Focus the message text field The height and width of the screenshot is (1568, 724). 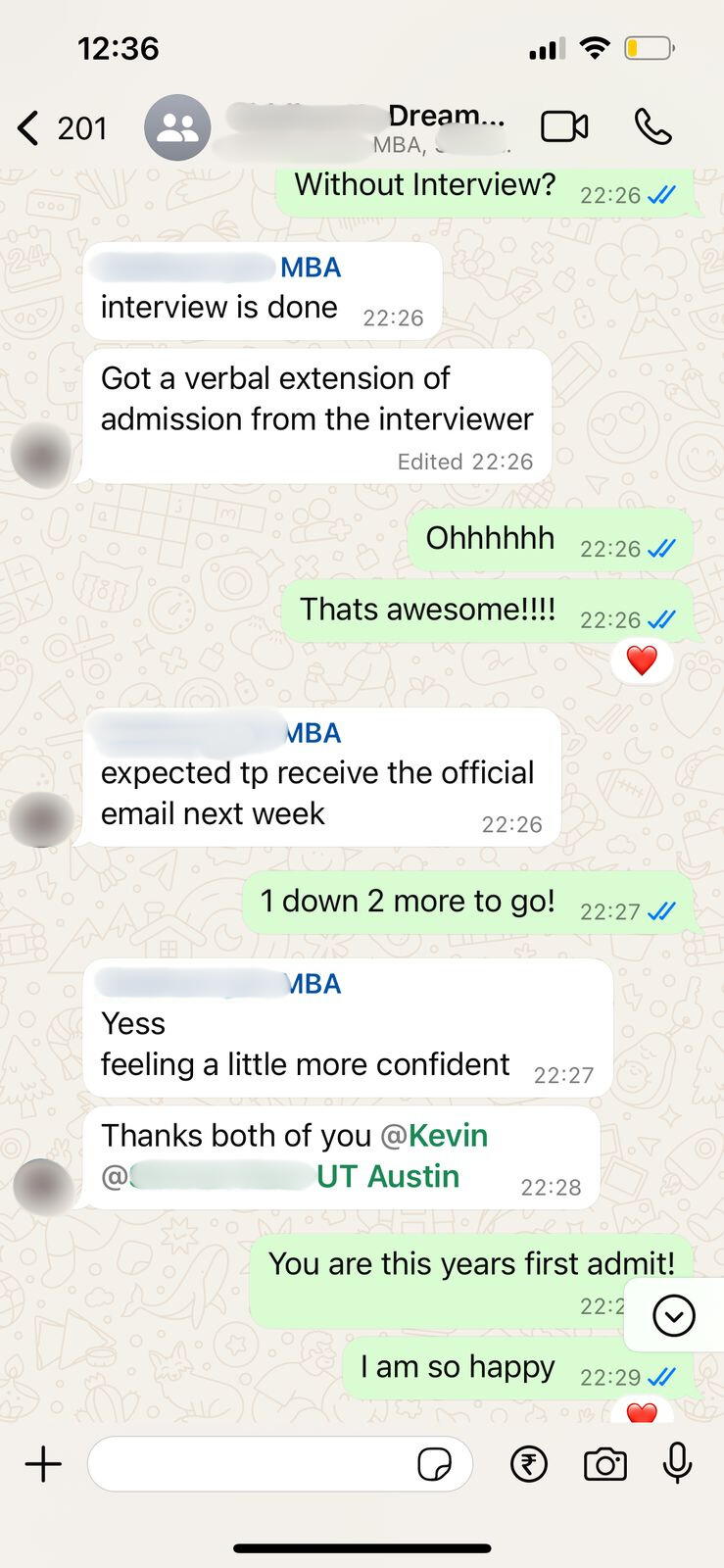click(x=250, y=1464)
